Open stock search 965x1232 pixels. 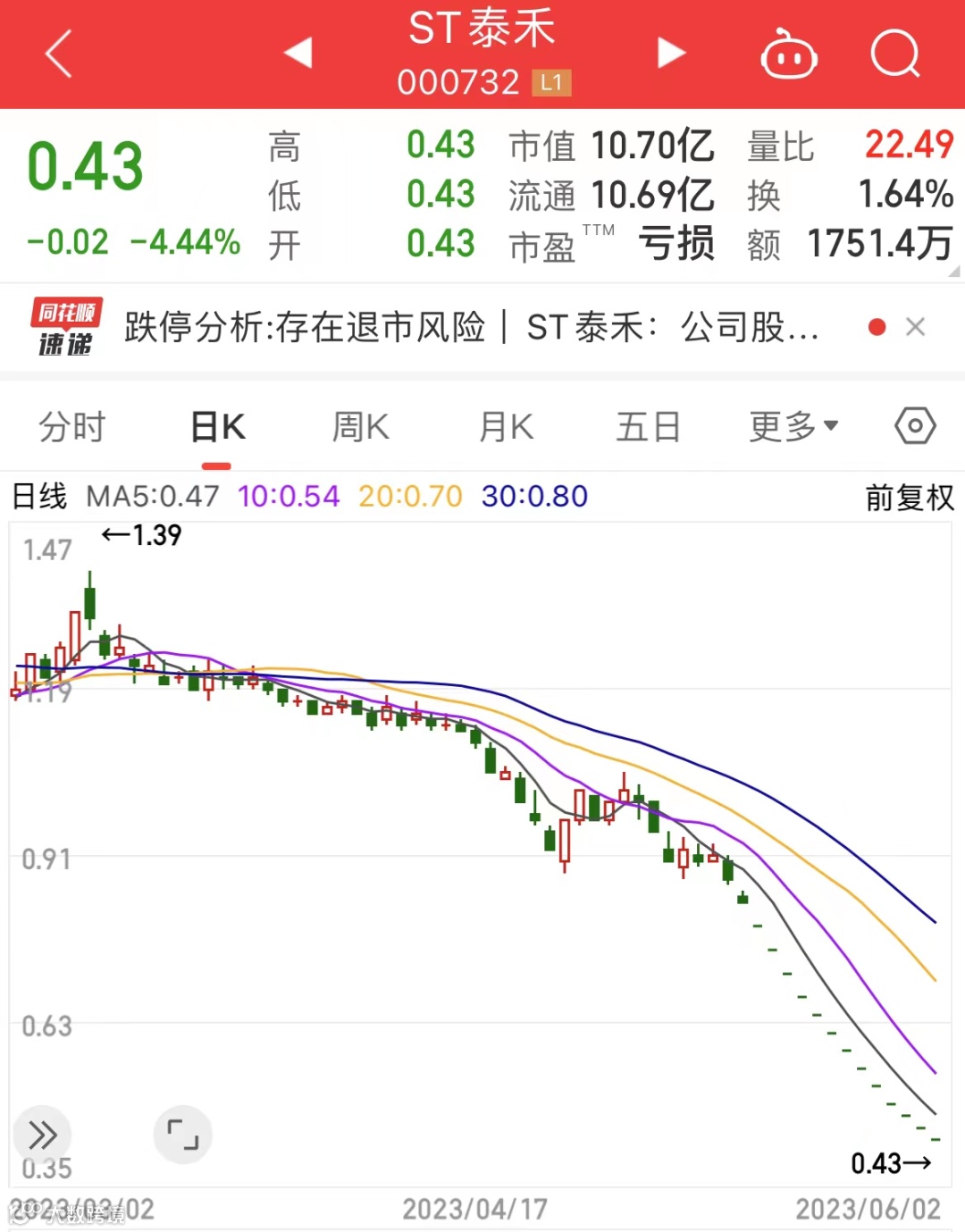click(894, 54)
